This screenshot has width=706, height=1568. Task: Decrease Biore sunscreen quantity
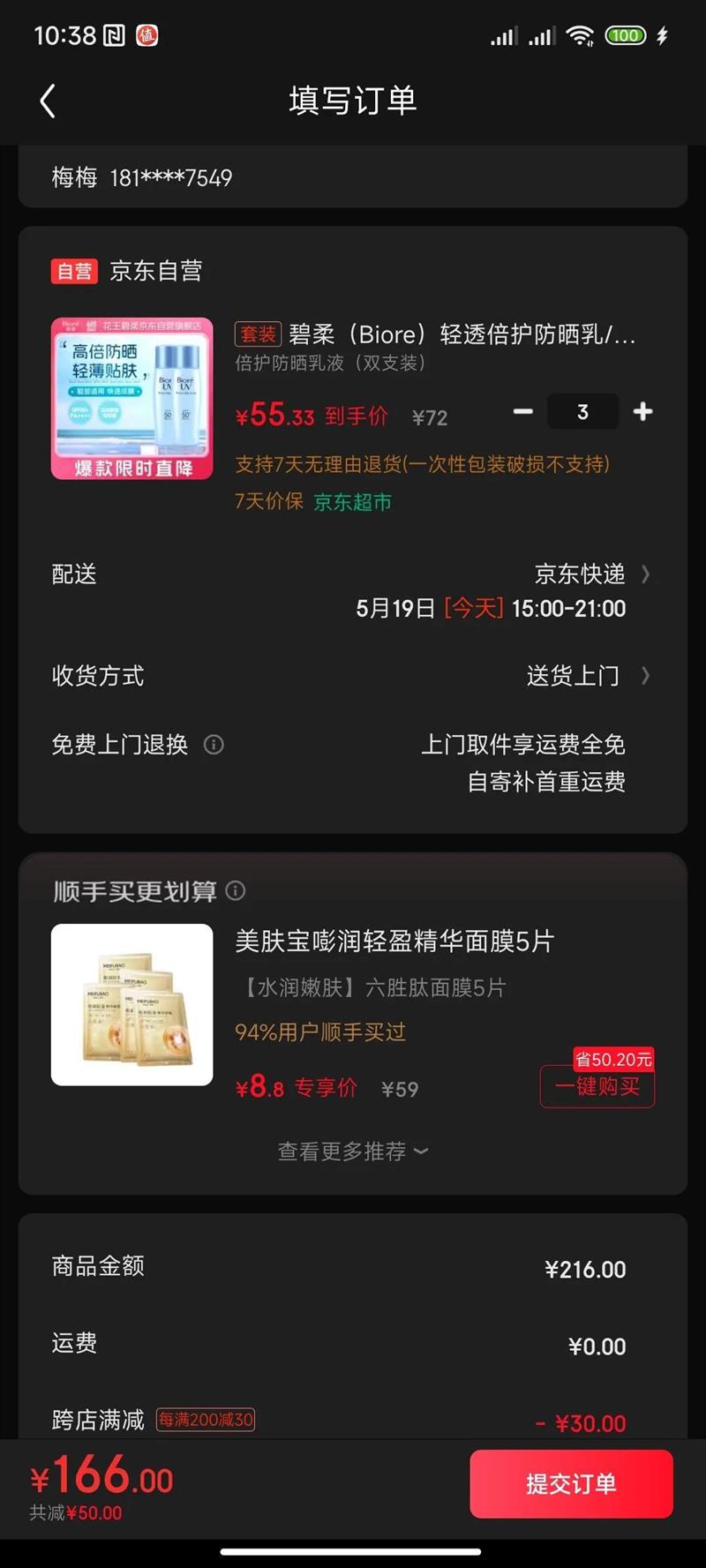[523, 412]
